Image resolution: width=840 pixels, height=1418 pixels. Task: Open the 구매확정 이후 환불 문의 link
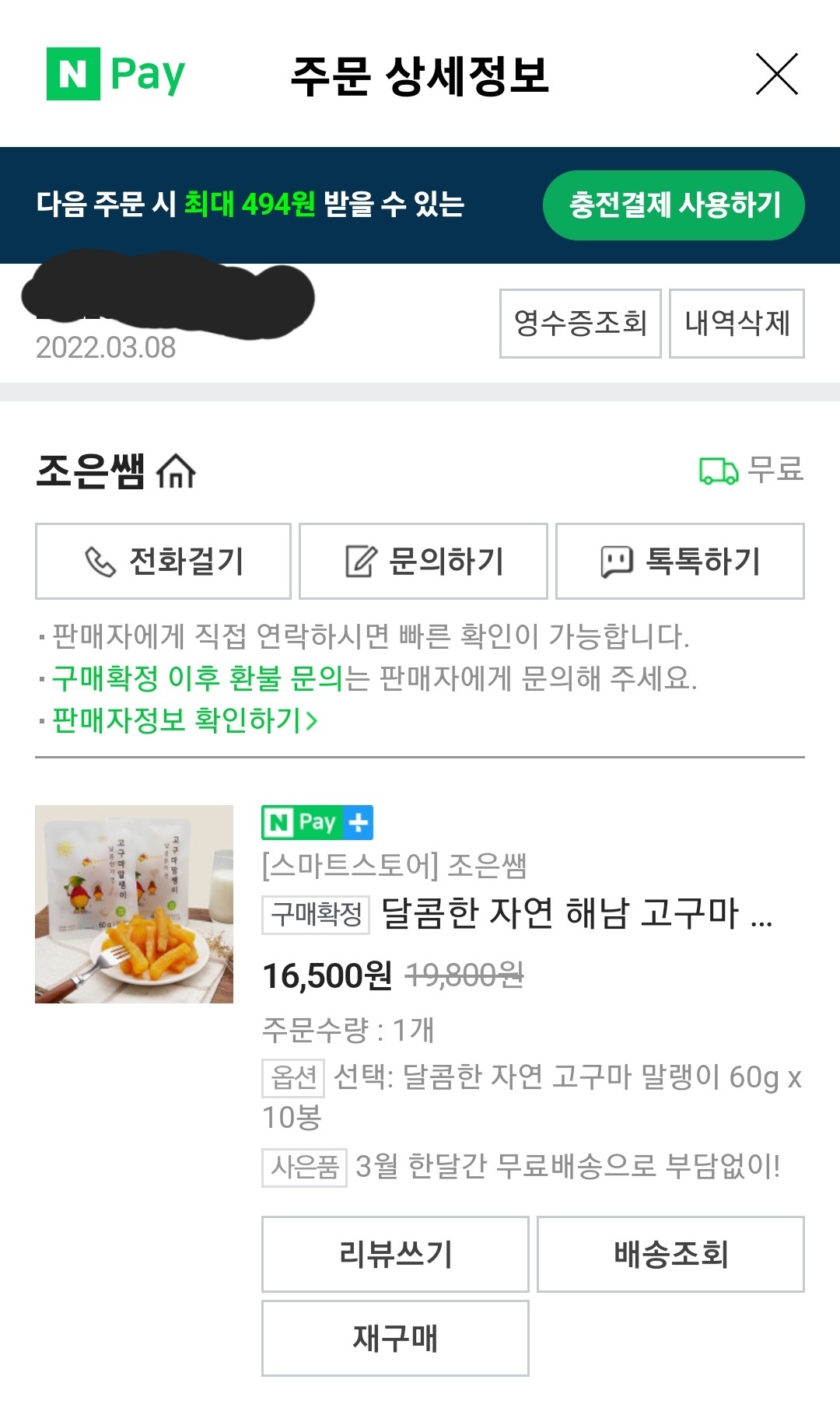[198, 678]
